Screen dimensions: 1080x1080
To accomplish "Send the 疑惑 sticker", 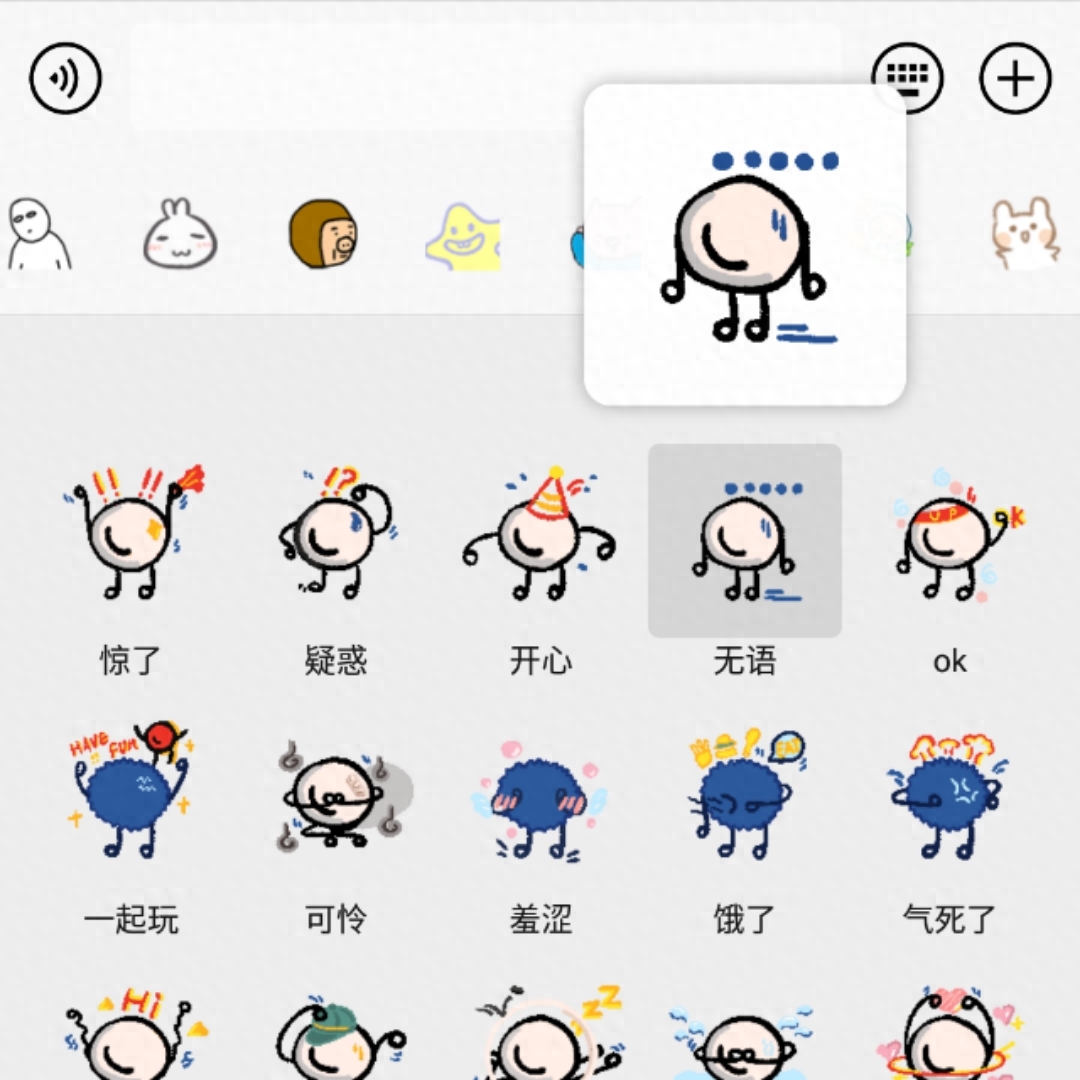I will click(x=336, y=535).
